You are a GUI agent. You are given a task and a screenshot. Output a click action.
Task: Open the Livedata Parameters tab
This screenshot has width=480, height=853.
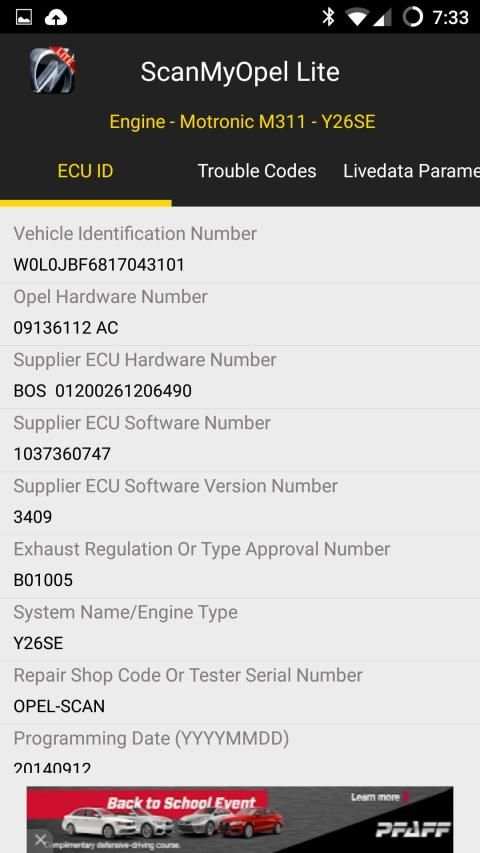pyautogui.click(x=411, y=171)
